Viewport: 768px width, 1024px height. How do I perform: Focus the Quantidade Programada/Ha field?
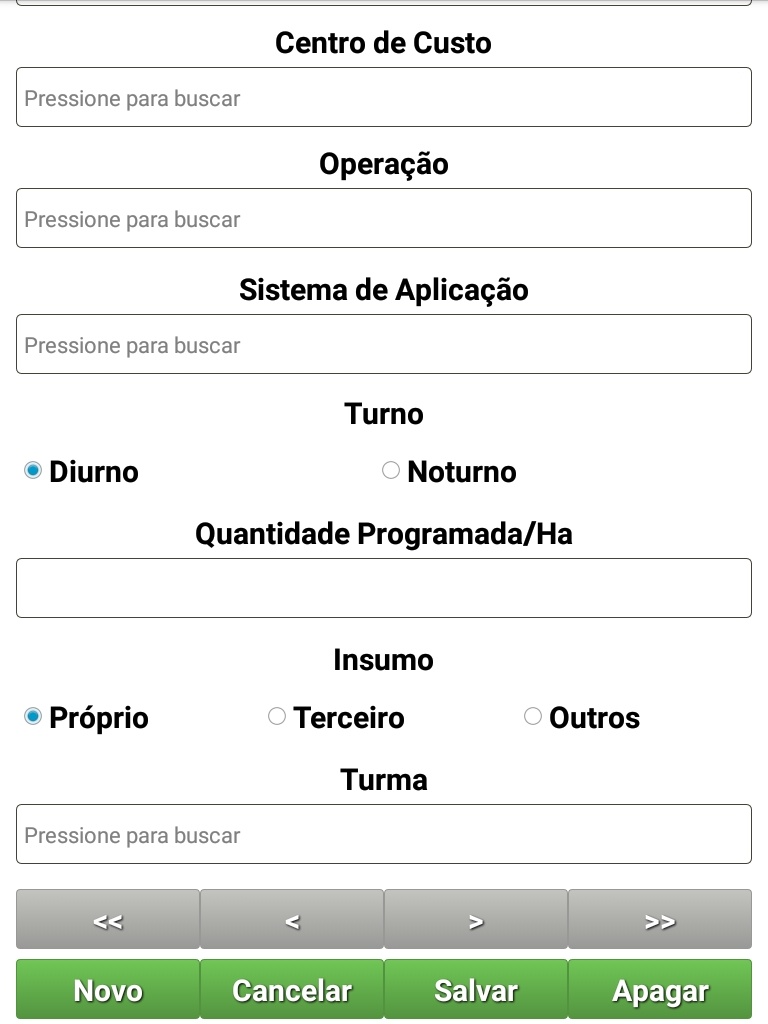[x=384, y=588]
